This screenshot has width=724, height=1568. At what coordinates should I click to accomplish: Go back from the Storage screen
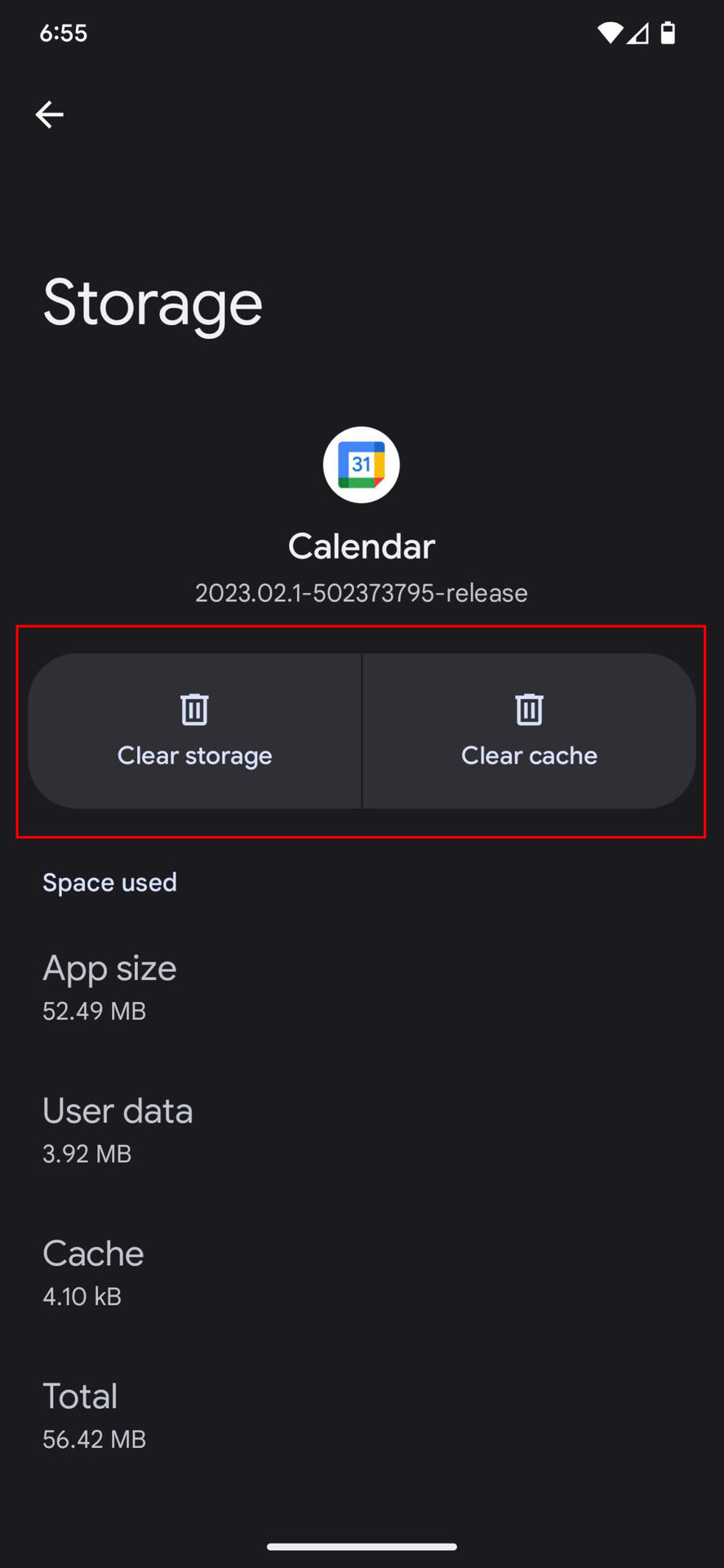(49, 114)
